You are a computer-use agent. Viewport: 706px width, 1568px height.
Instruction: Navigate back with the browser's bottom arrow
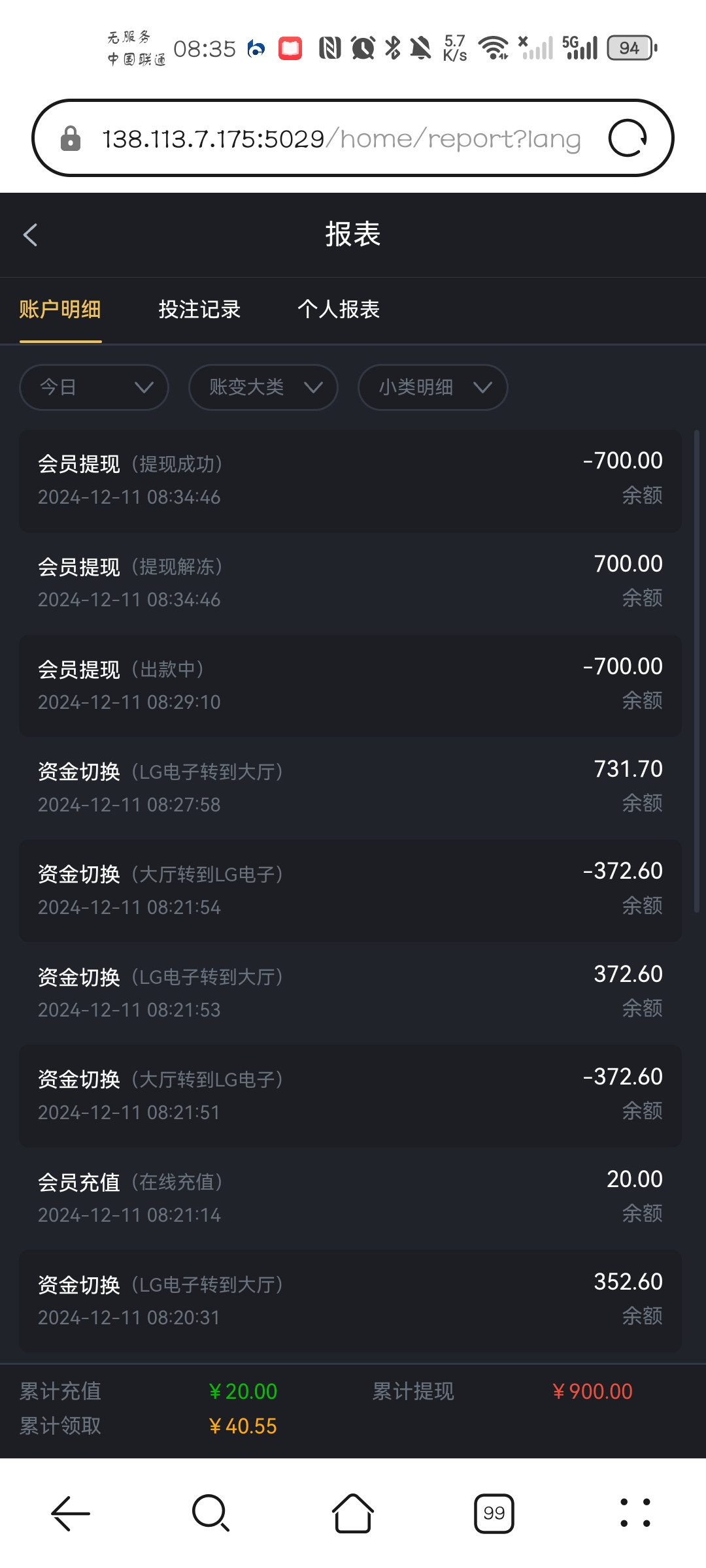click(x=71, y=1513)
